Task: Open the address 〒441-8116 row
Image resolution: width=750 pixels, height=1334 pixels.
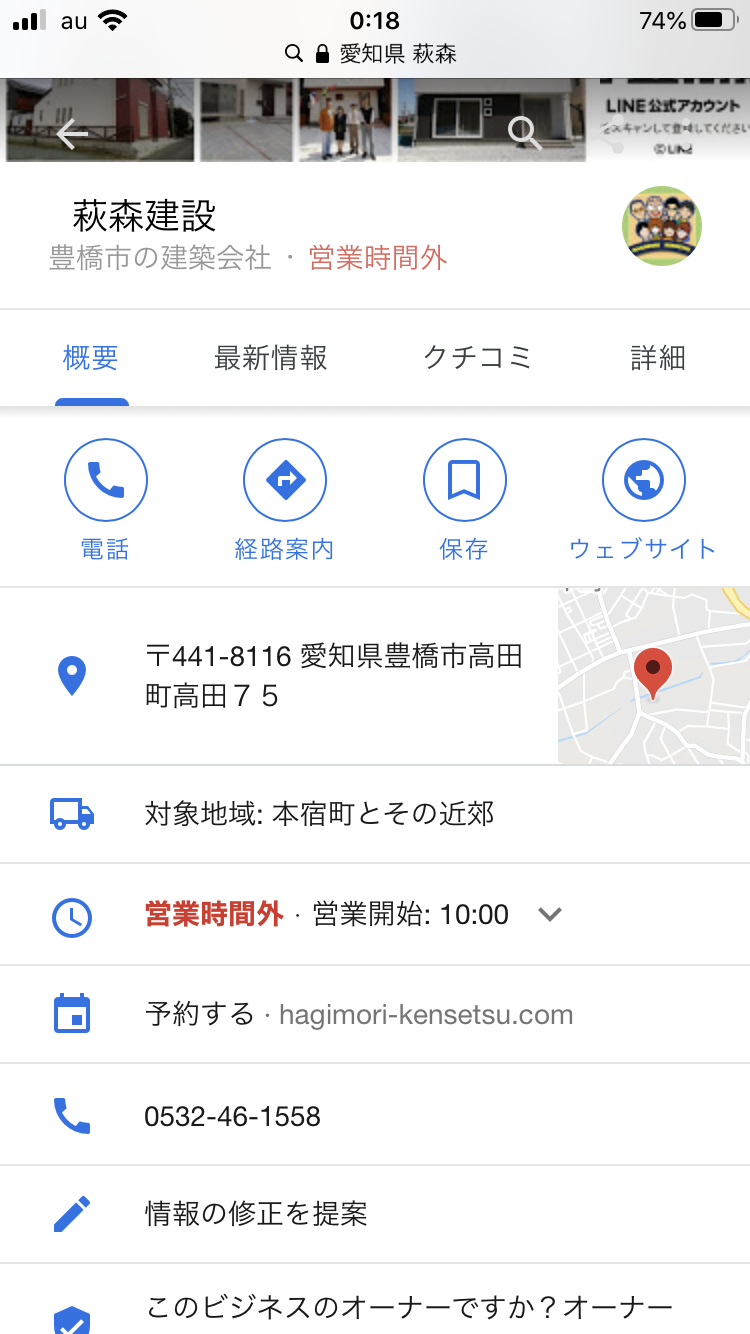Action: [x=333, y=676]
